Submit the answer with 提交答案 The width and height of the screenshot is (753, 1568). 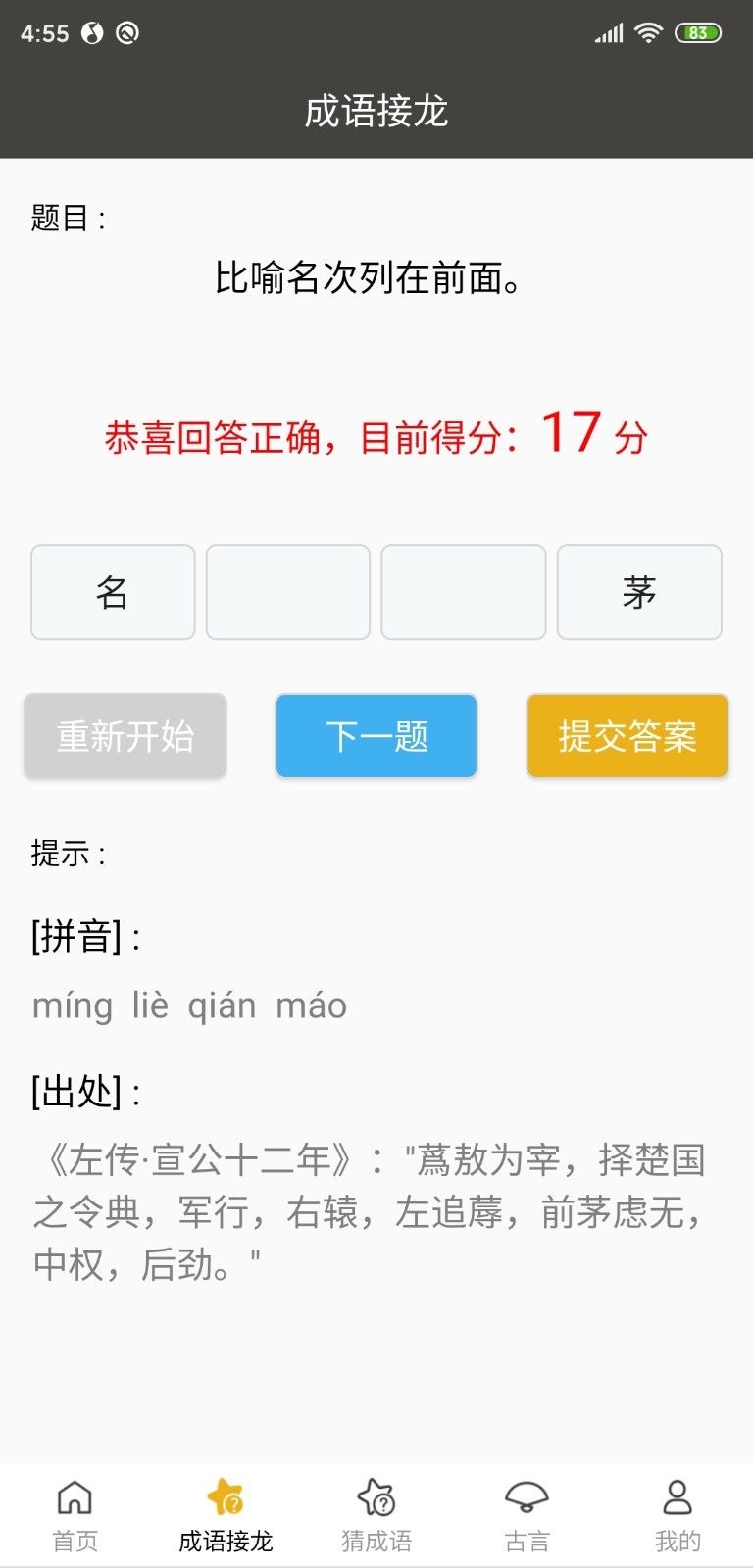pos(627,736)
